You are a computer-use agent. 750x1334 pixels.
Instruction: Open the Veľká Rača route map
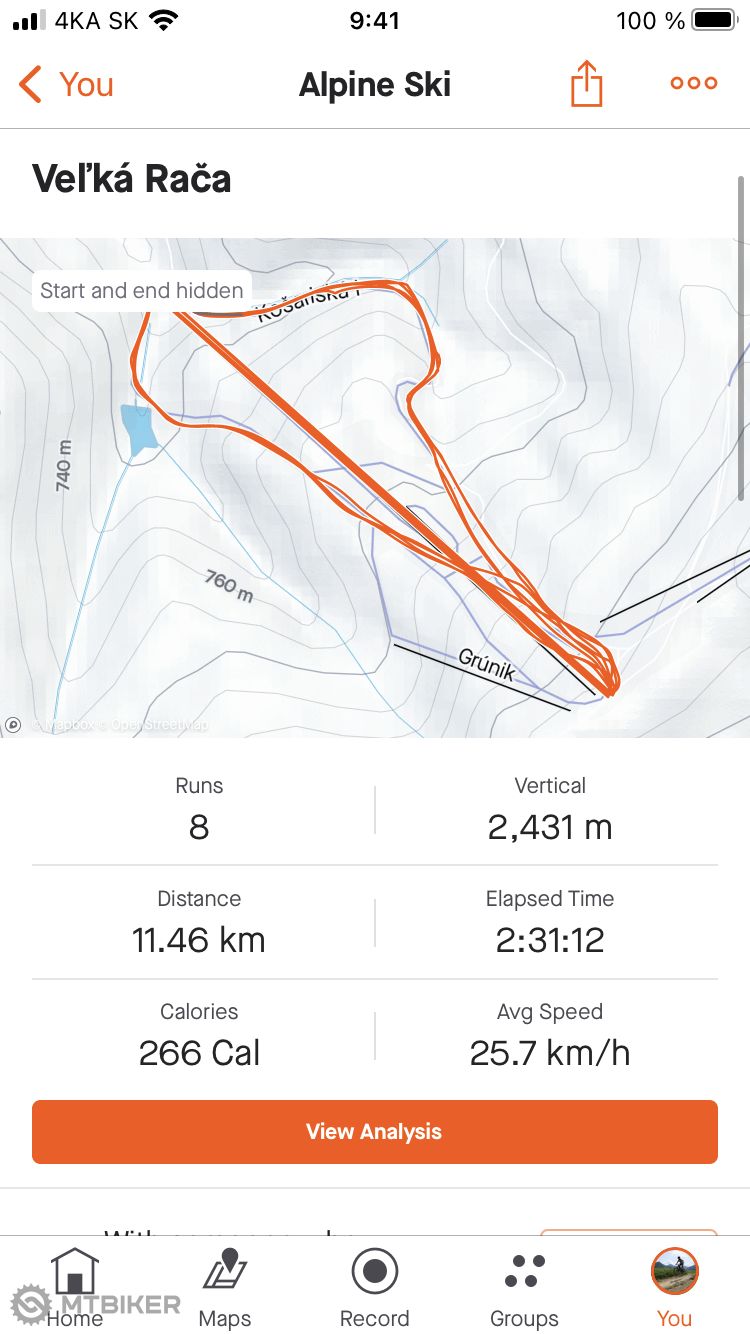coord(375,487)
